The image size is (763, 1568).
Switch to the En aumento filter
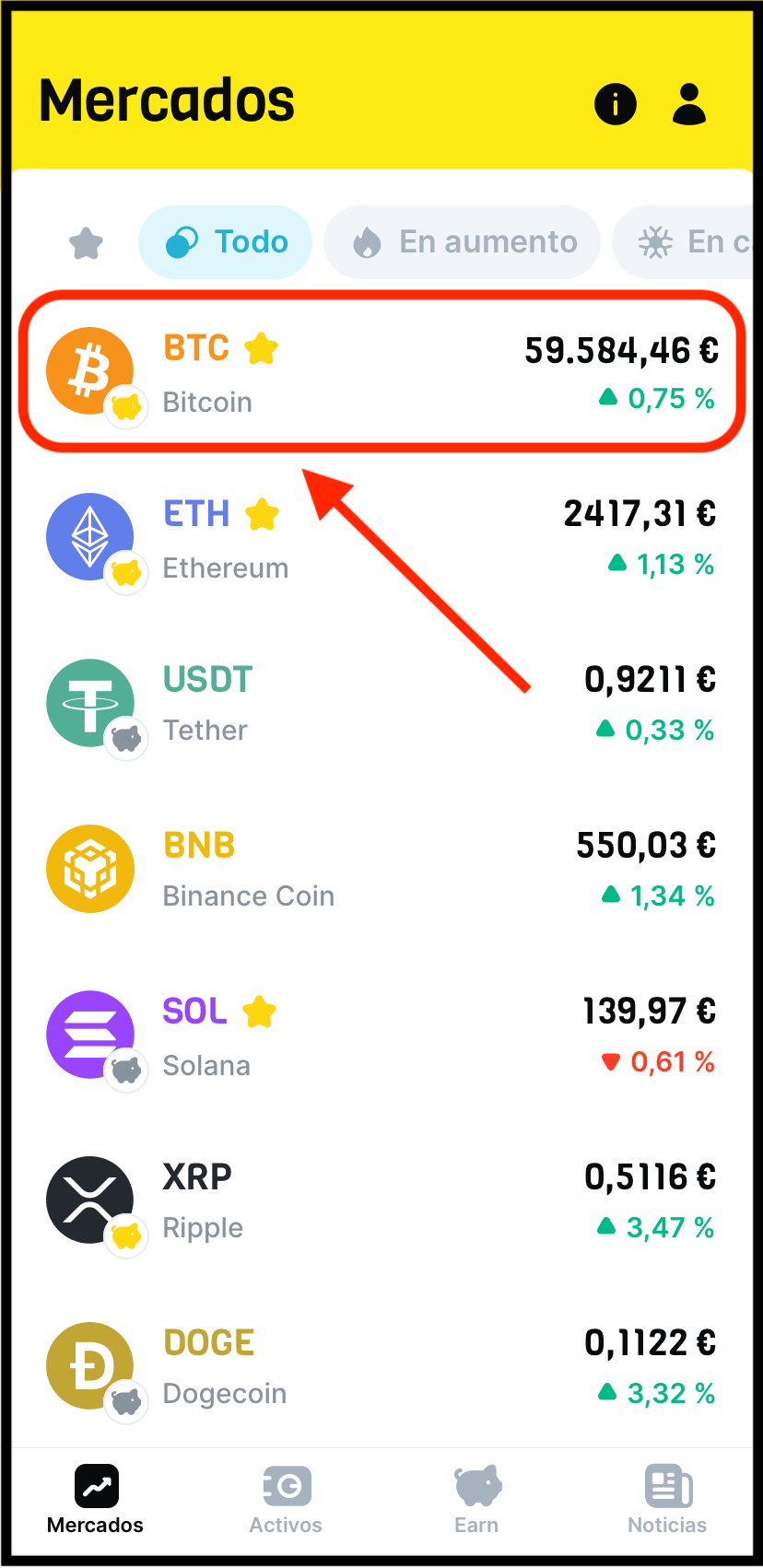click(x=463, y=242)
